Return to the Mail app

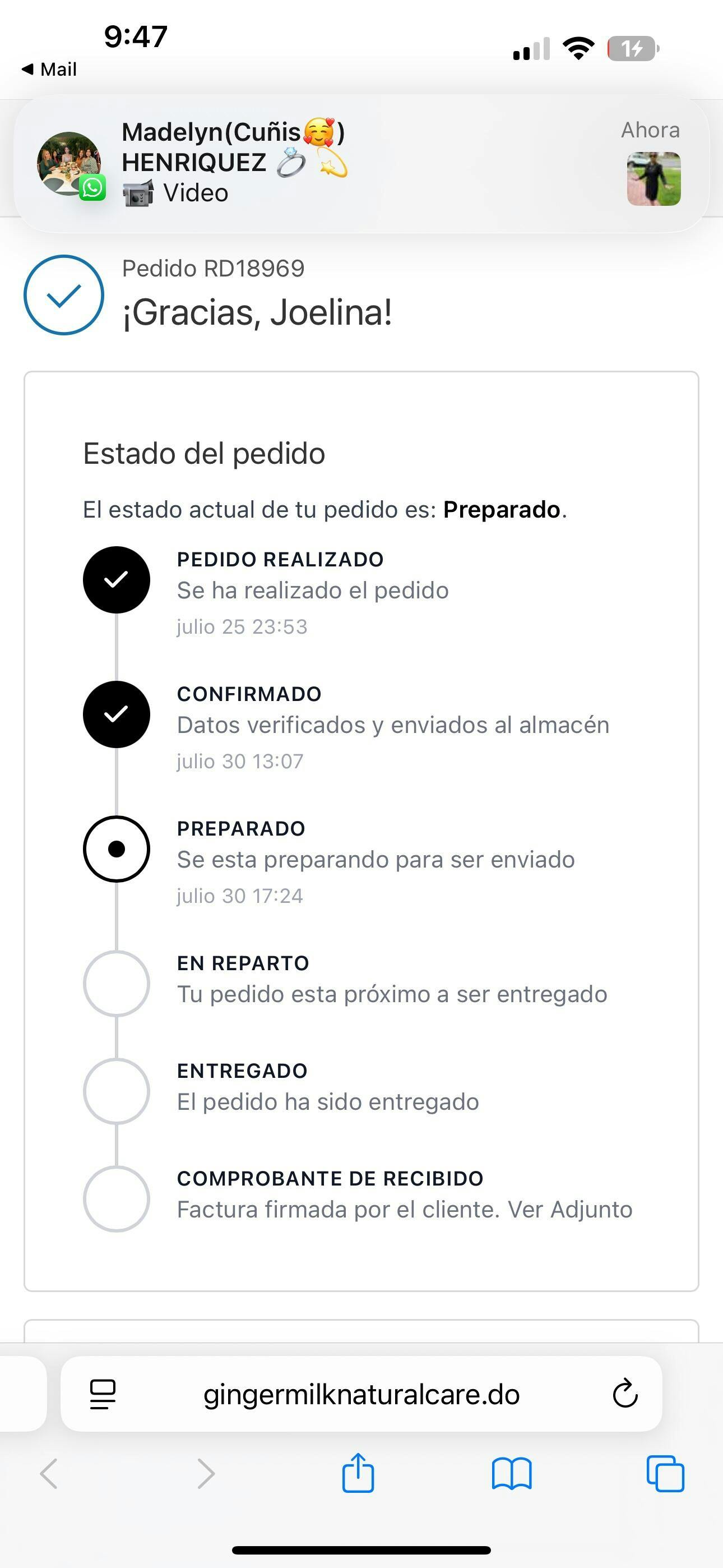coord(49,70)
